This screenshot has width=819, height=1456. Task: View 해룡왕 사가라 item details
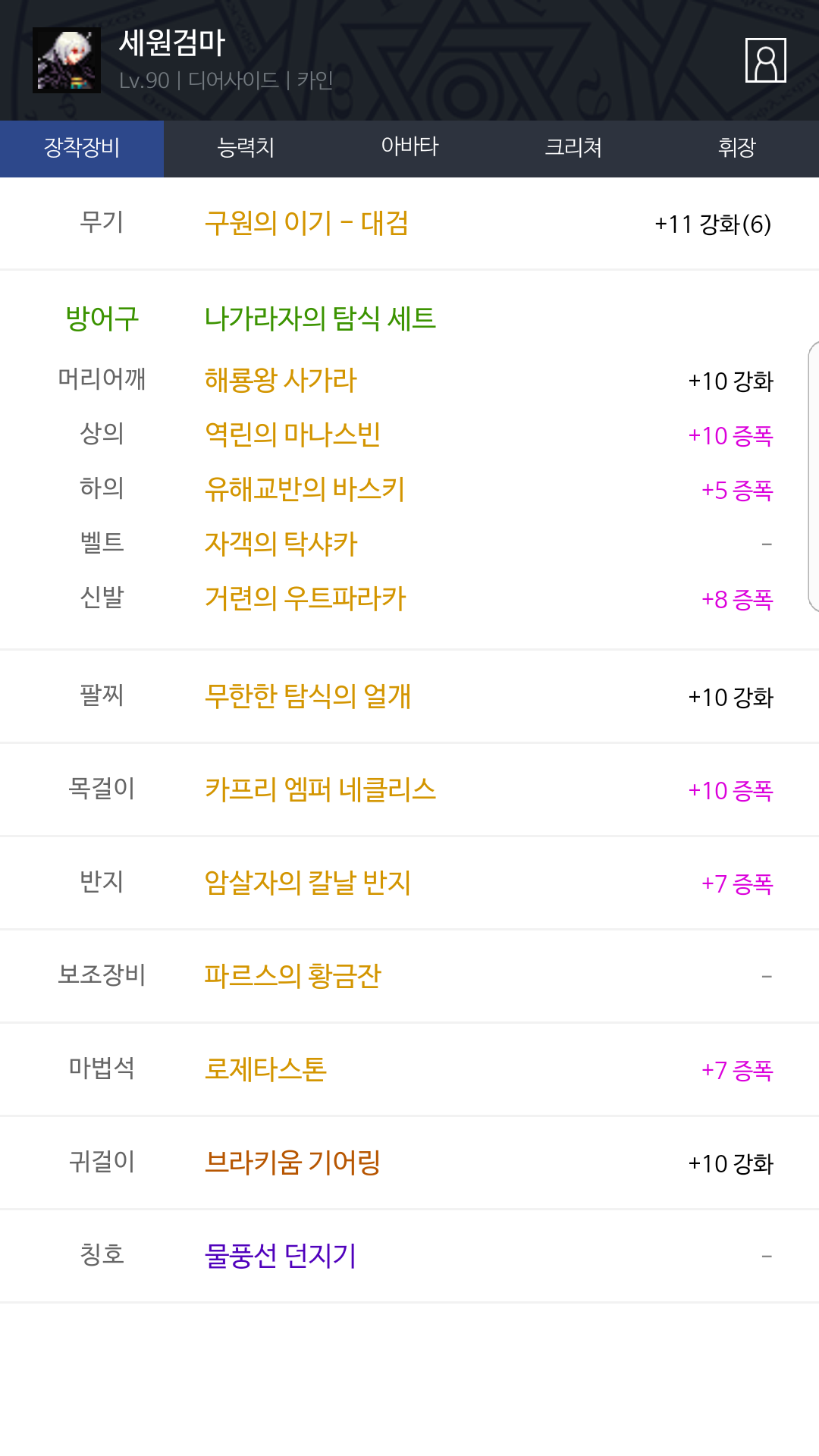coord(281,380)
